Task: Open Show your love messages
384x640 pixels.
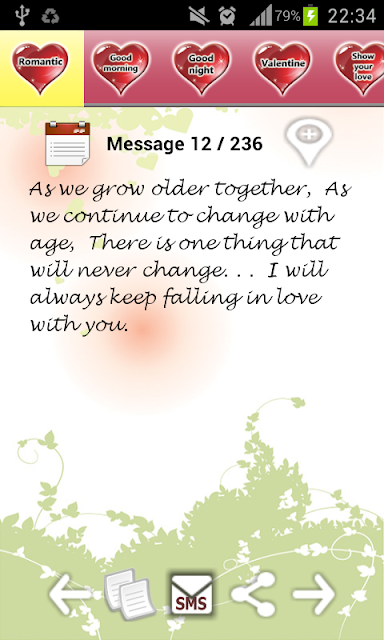Action: 361,69
